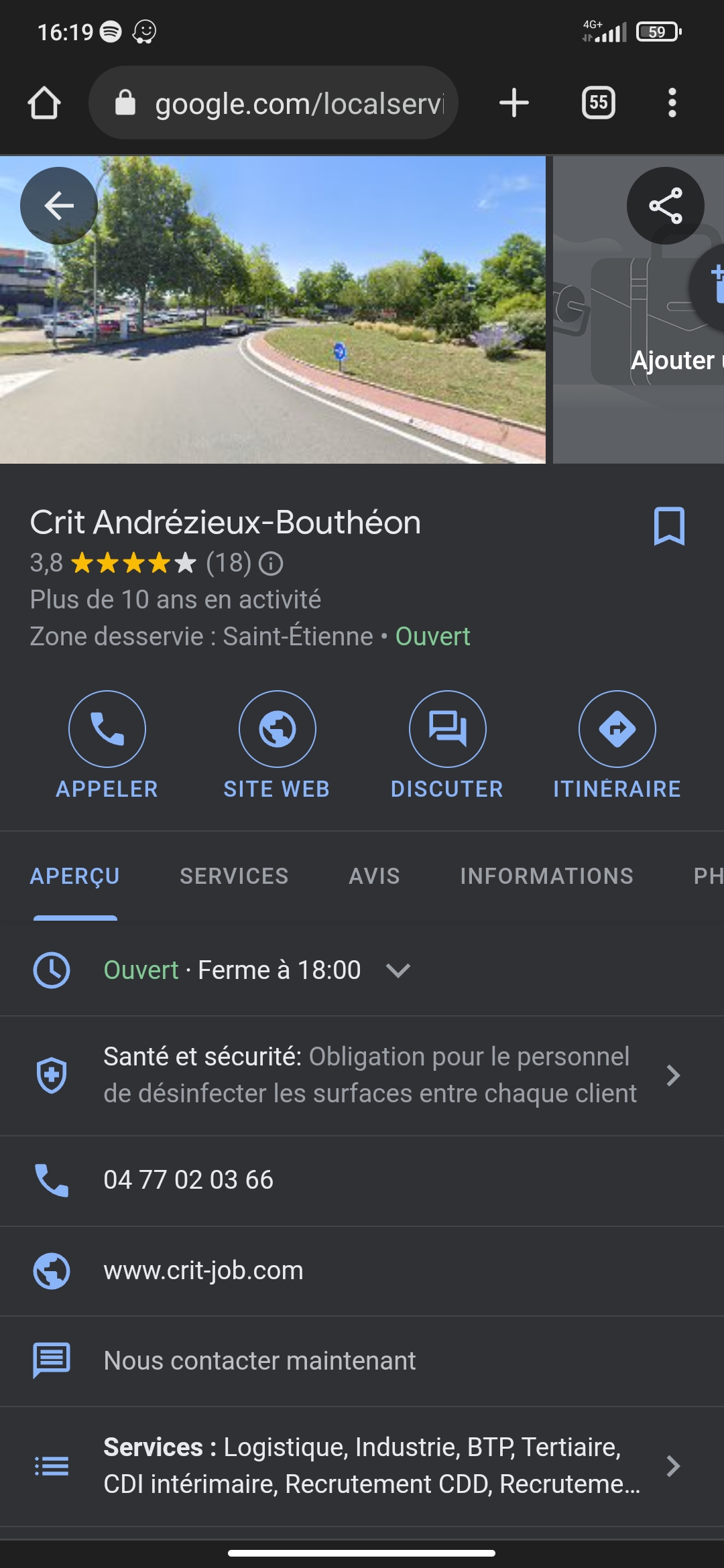Screen dimensions: 724x1568
Task: Open the browser tab switcher showing 55
Action: (598, 103)
